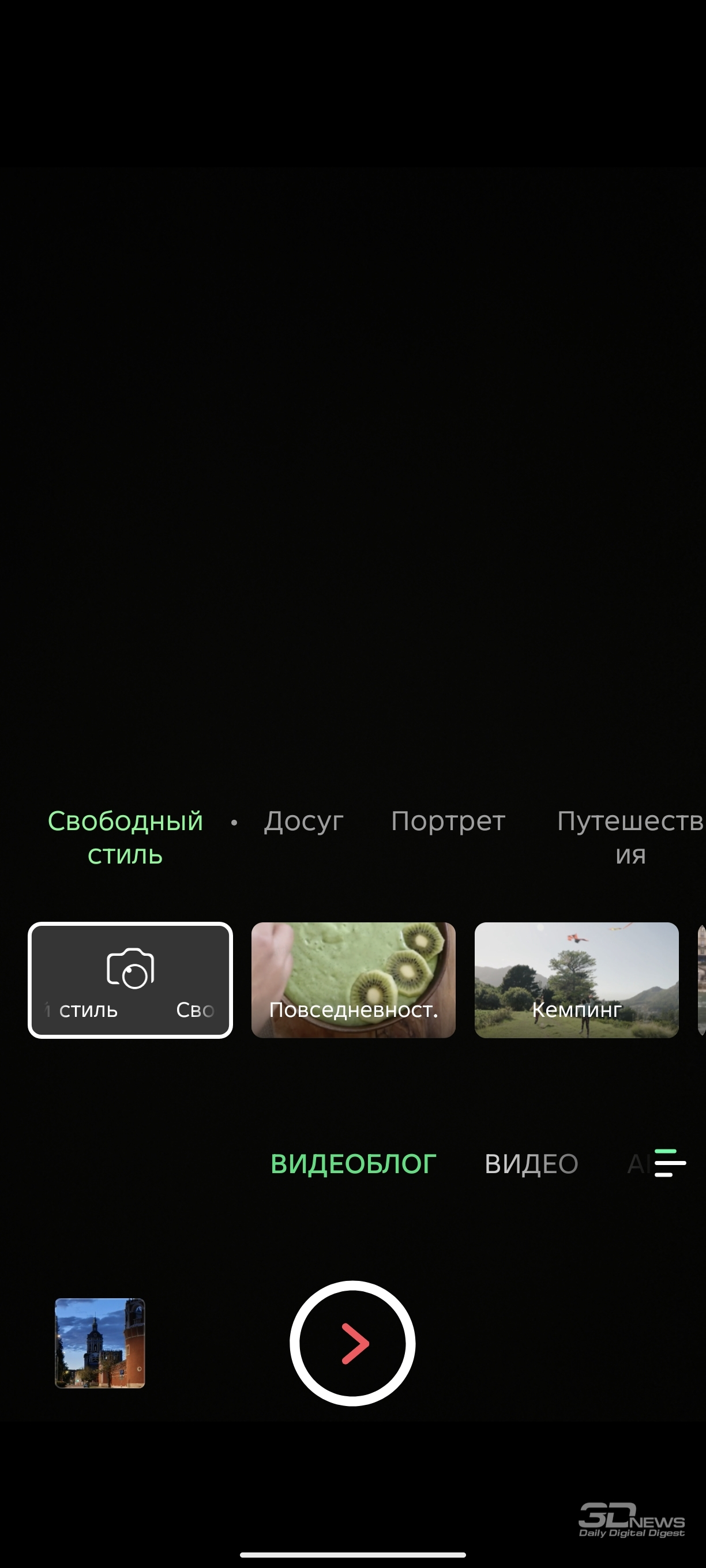Switch to ВИДЕО mode

point(531,1164)
